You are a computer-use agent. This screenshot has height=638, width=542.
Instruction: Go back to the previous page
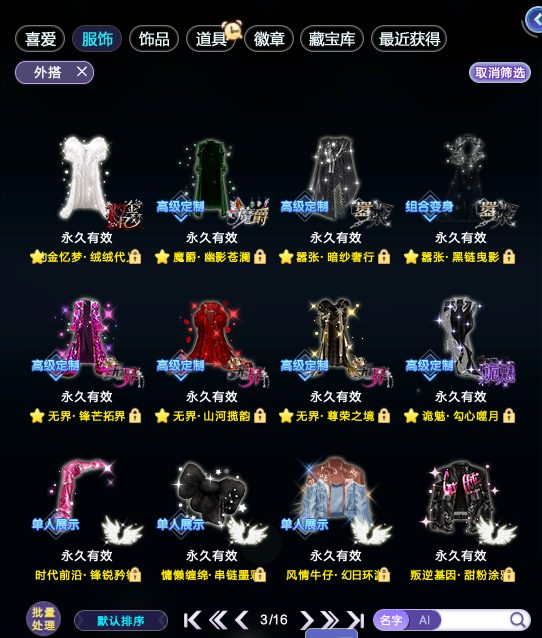(x=242, y=620)
